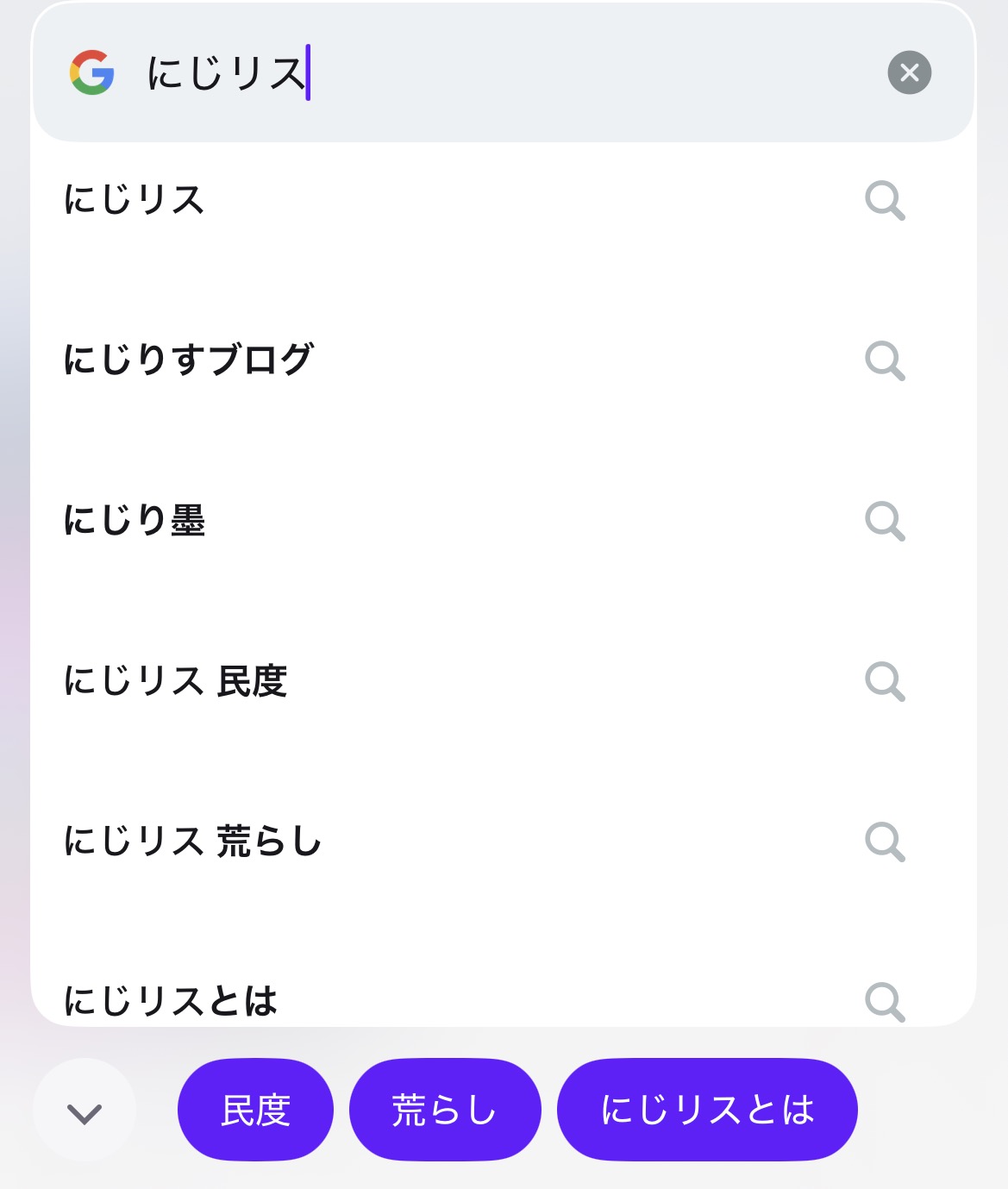Tap the 荒らし purple chip
The image size is (1008, 1189).
(445, 1110)
